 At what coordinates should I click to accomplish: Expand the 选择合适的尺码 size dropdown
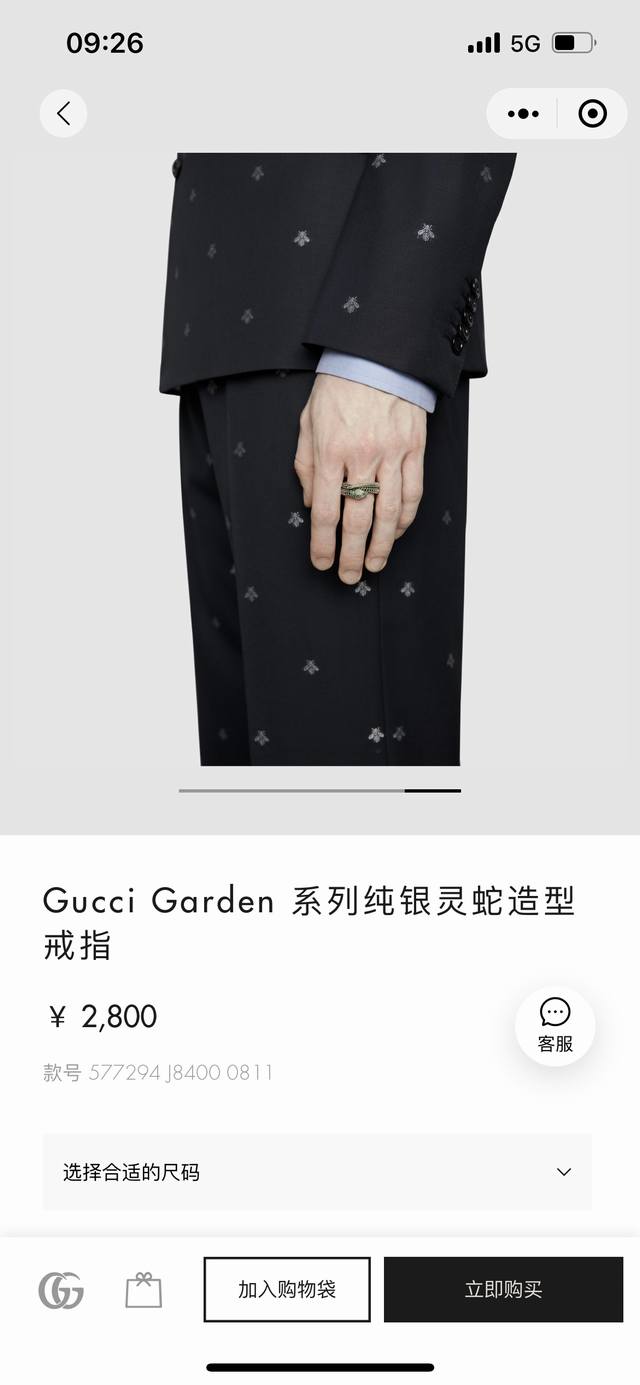[317, 1172]
